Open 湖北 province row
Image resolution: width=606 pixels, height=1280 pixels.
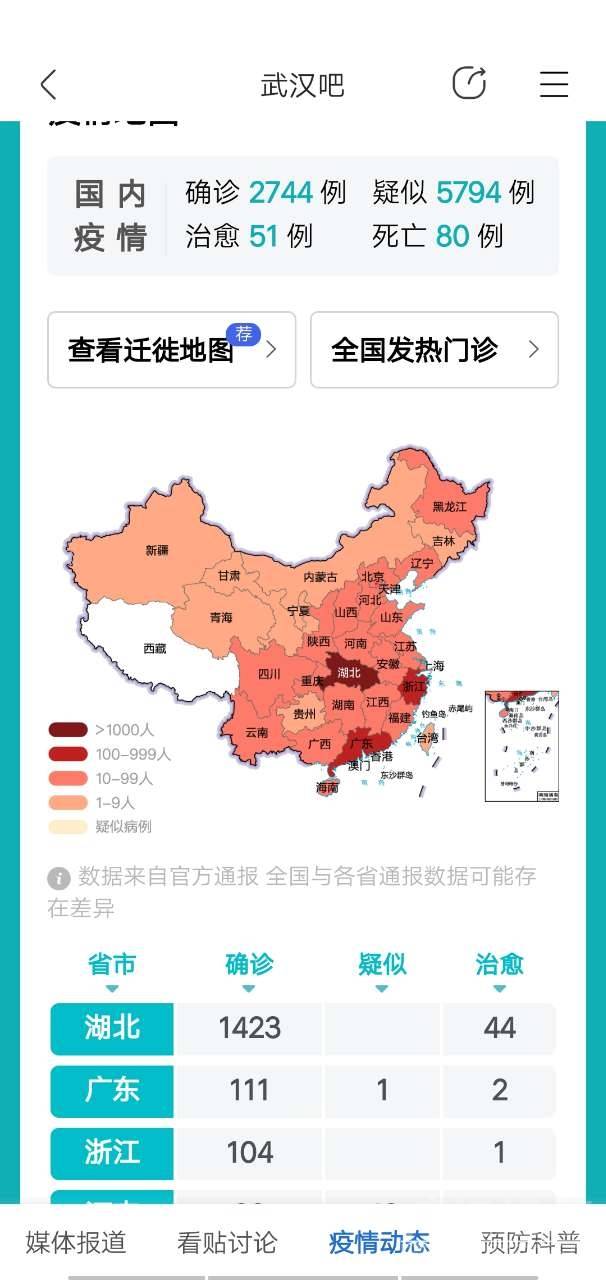(112, 1028)
